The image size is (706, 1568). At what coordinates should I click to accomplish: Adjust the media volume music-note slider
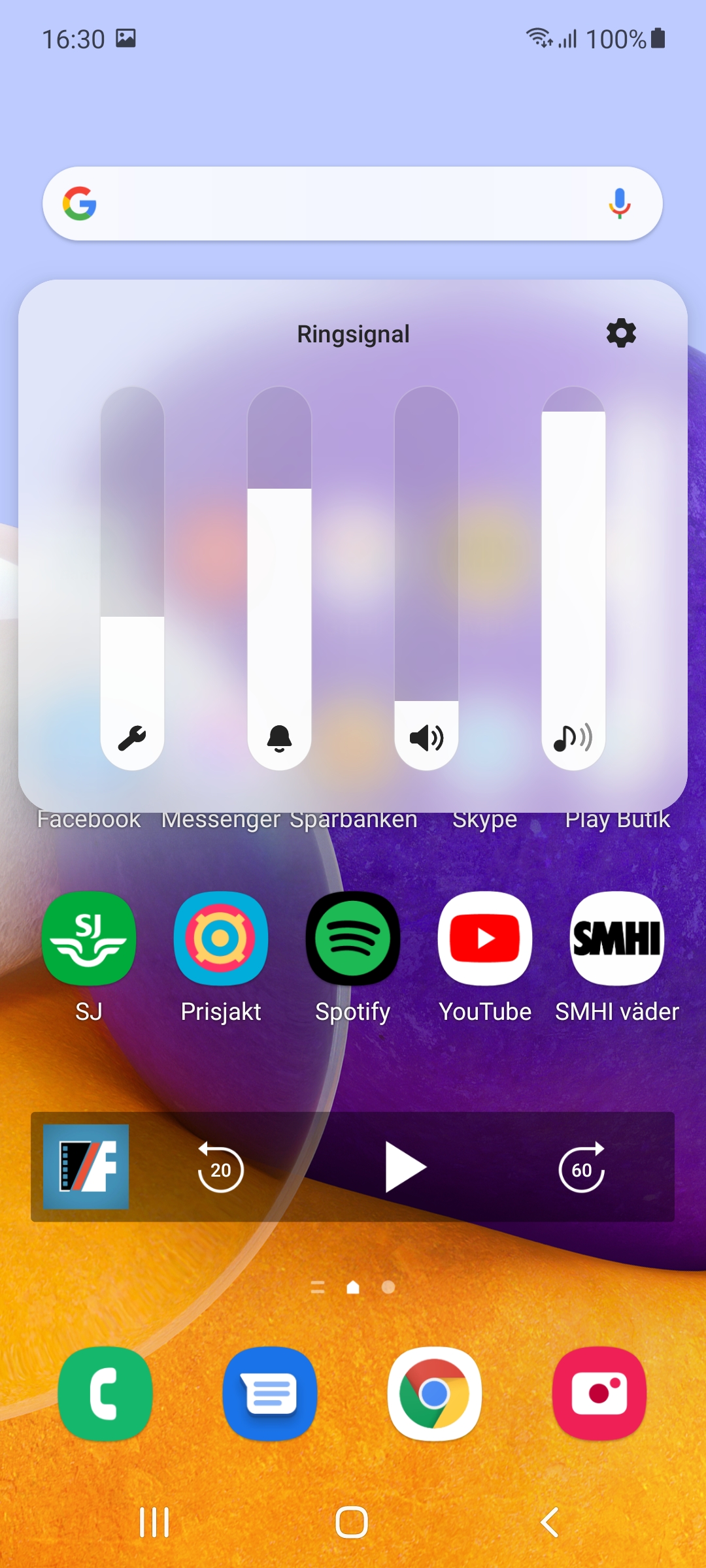pyautogui.click(x=573, y=578)
